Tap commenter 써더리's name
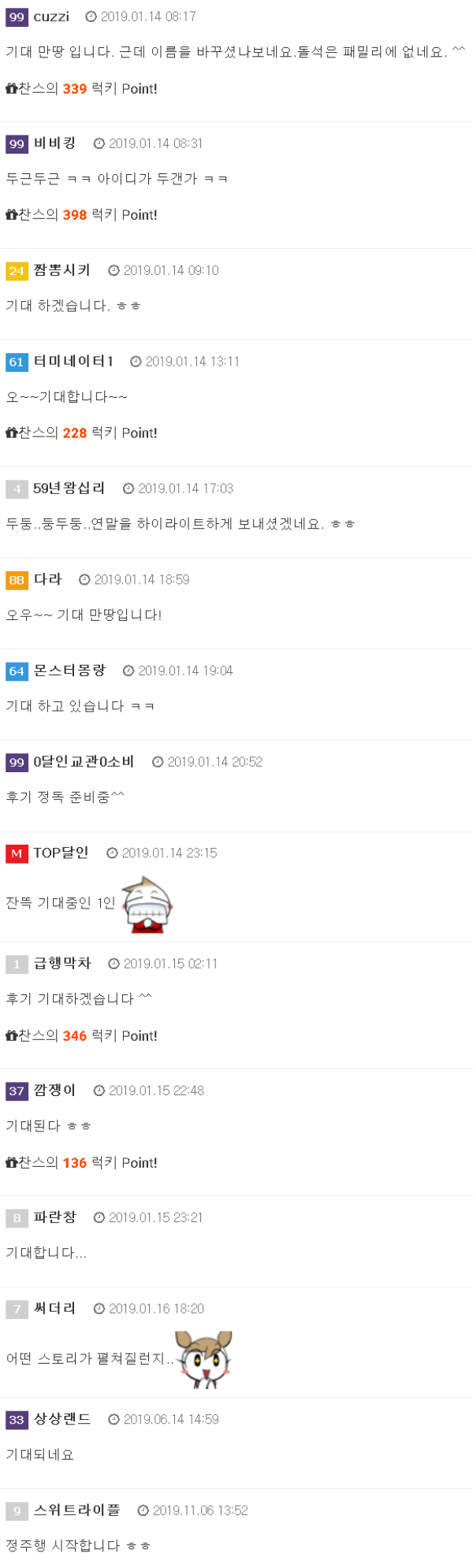 click(54, 1309)
